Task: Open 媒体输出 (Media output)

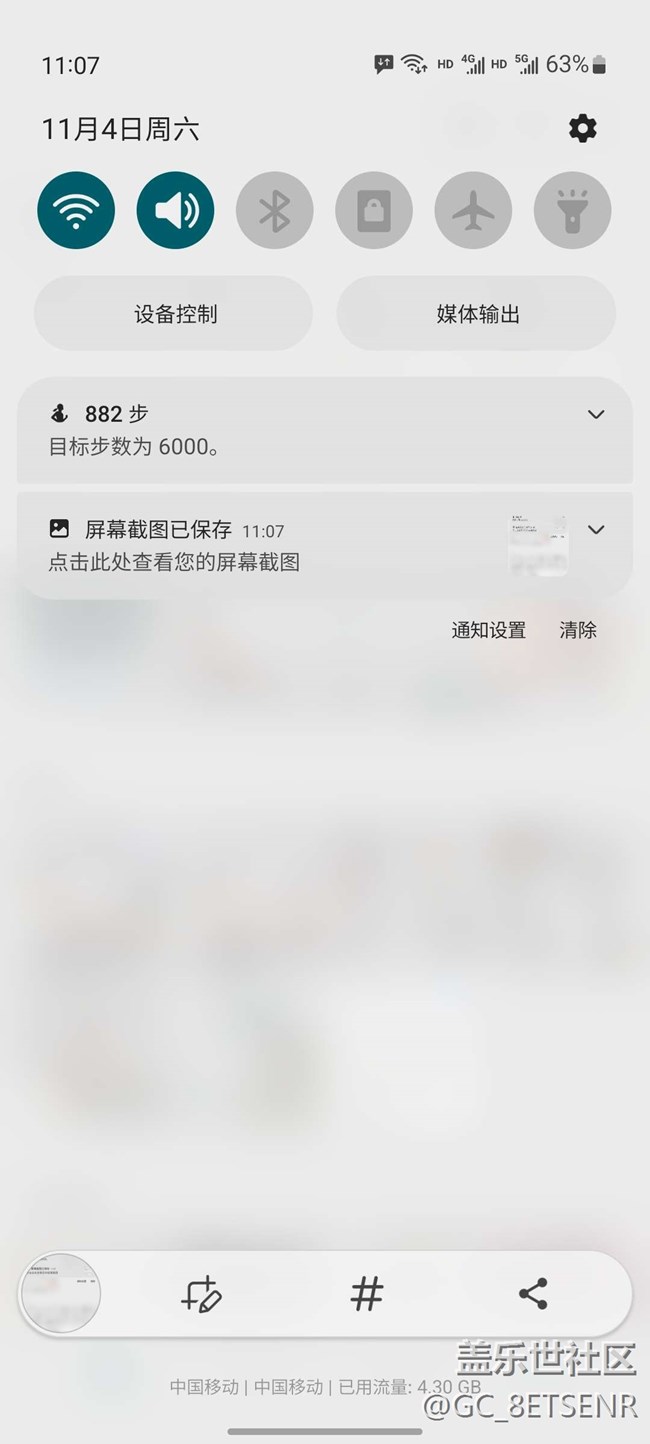Action: pyautogui.click(x=477, y=314)
